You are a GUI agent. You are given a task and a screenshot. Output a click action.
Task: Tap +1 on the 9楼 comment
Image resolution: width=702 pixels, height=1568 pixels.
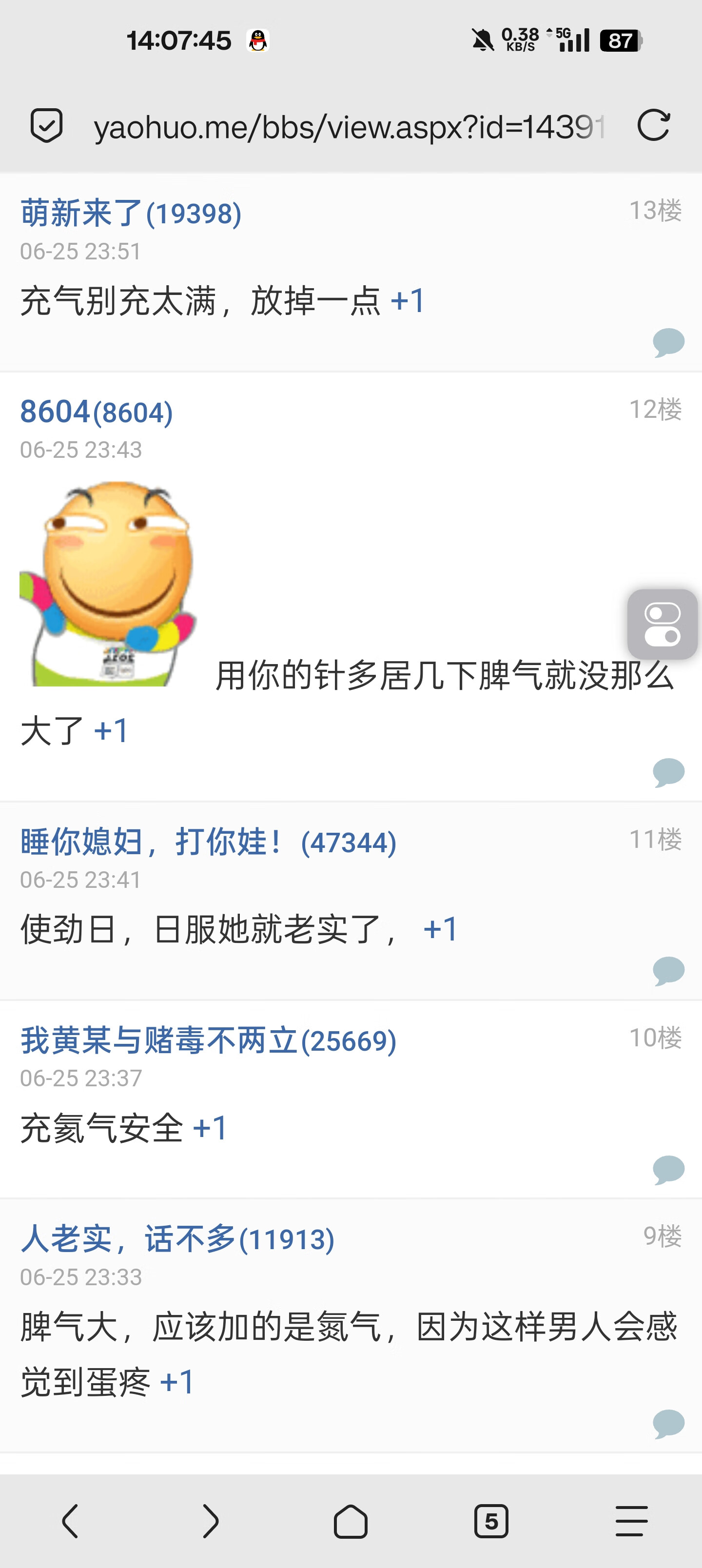tap(177, 1382)
